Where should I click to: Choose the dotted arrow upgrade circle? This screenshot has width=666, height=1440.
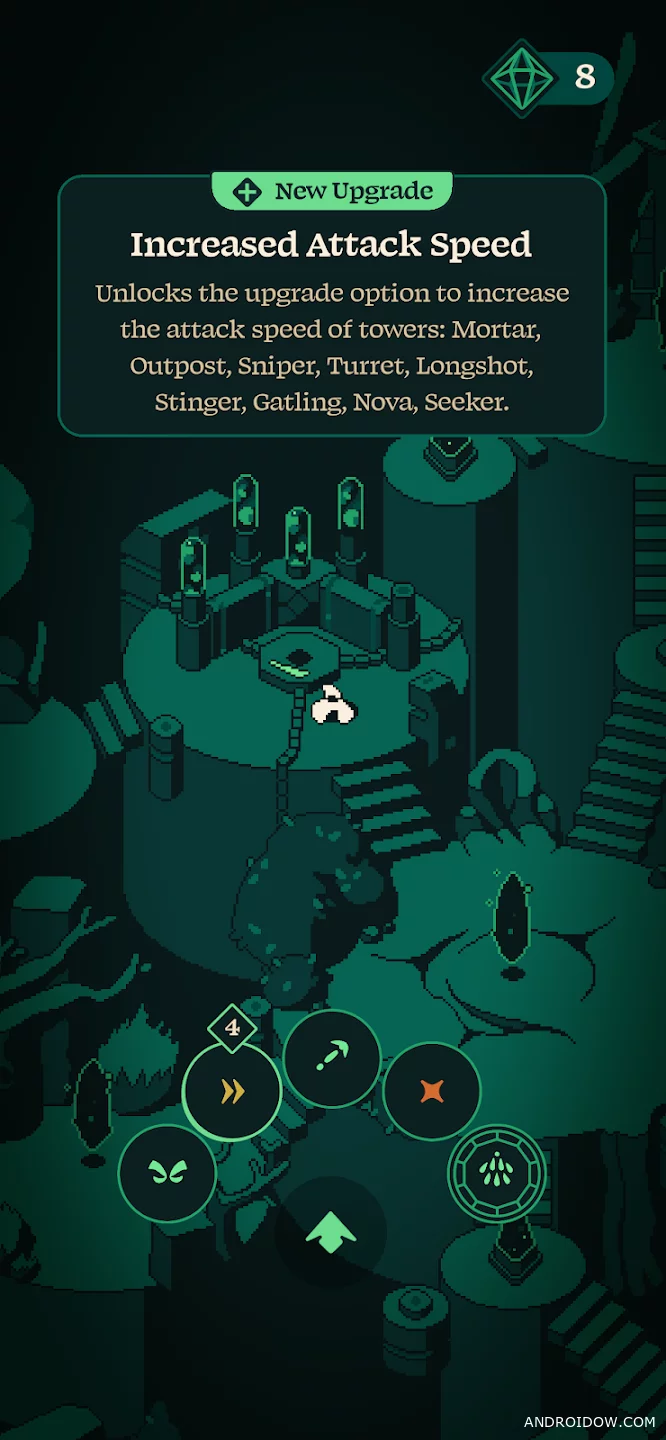coord(332,1058)
